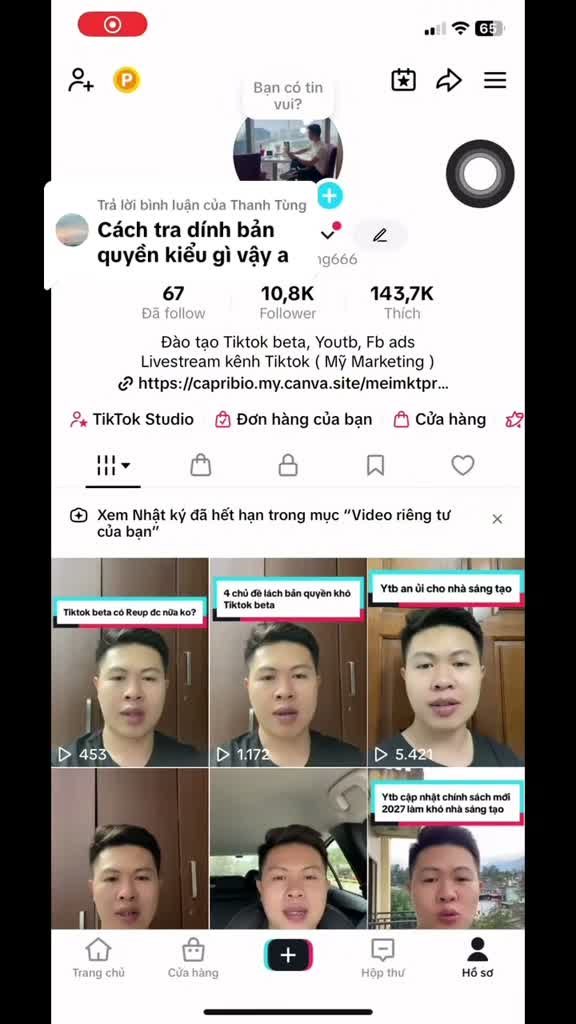This screenshot has height=1024, width=576.
Task: Open the hamburger menu
Action: click(495, 80)
